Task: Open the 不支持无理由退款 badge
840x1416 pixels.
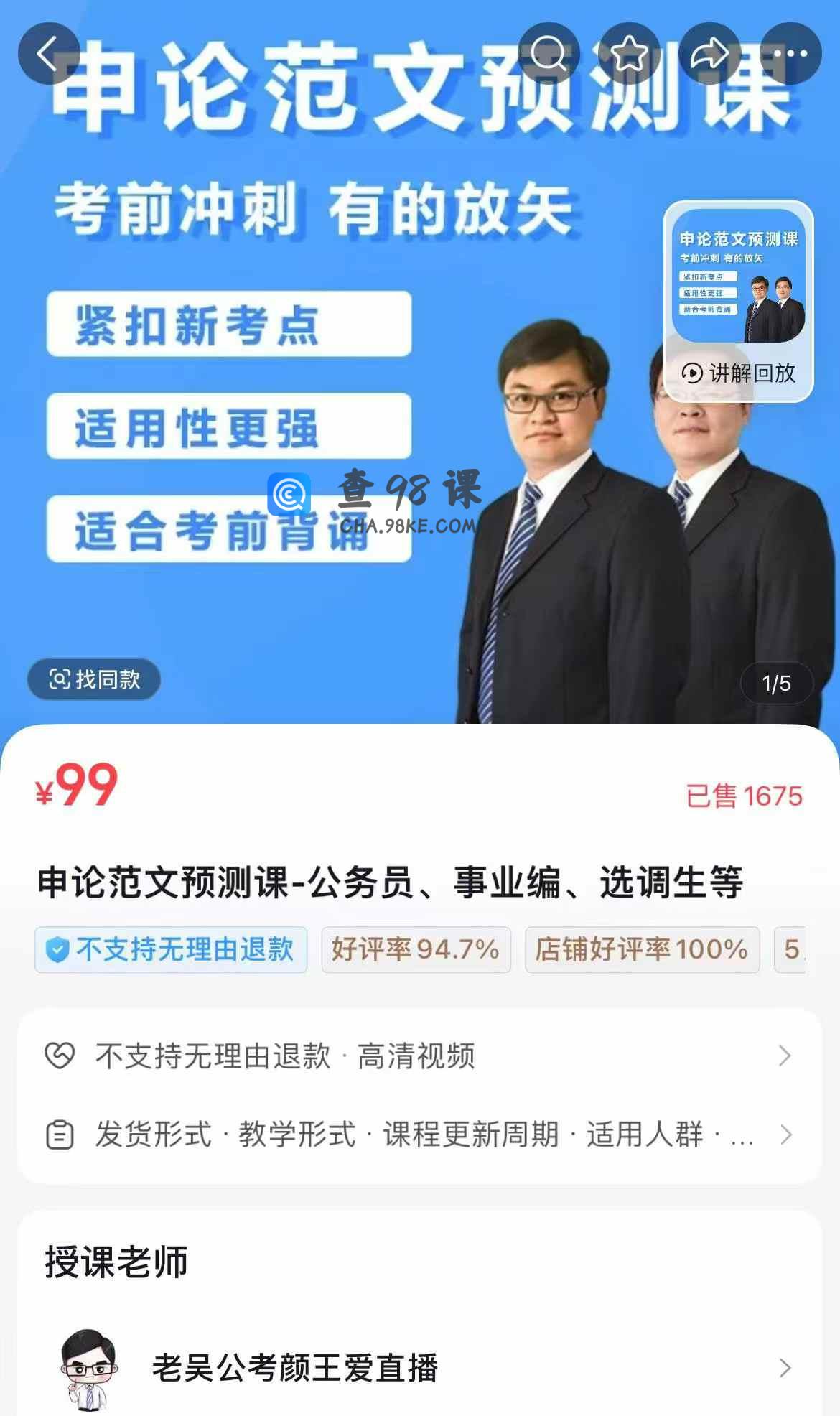Action: coord(171,949)
